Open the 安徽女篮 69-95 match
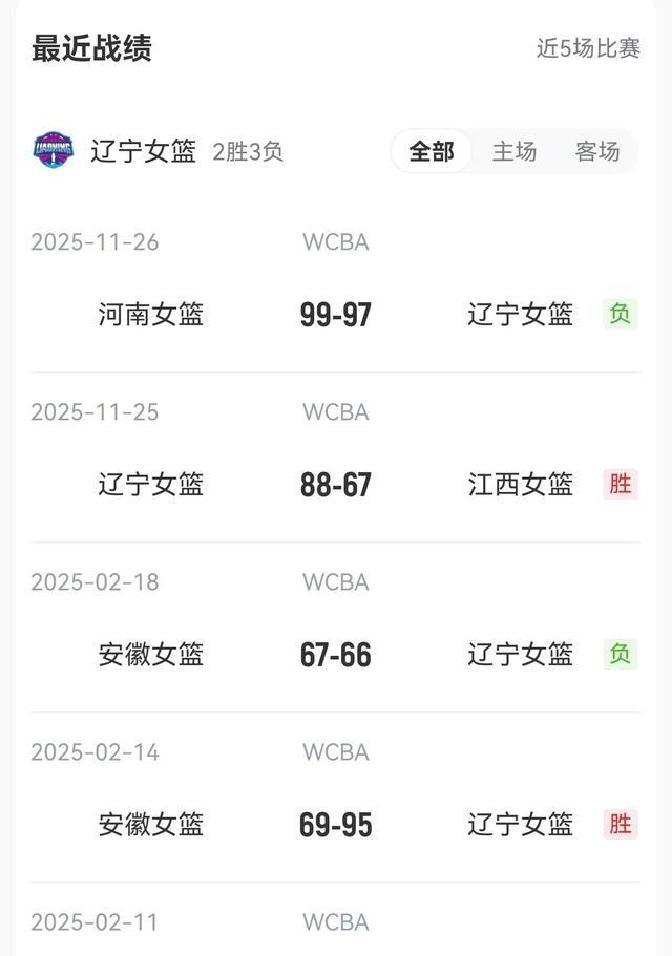 click(336, 798)
